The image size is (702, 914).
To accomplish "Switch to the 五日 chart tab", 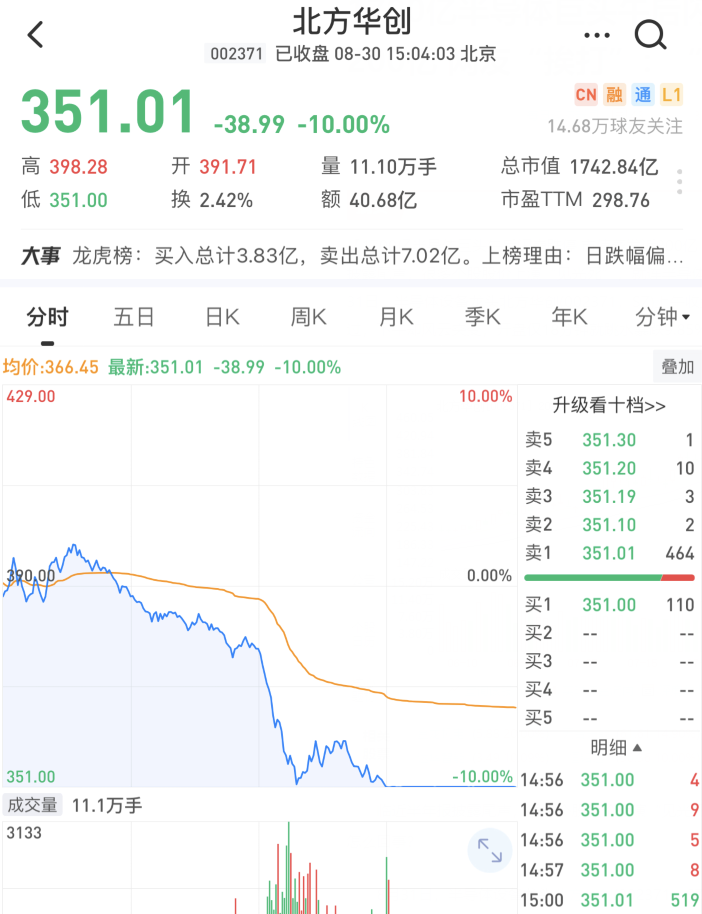I will pos(134,317).
